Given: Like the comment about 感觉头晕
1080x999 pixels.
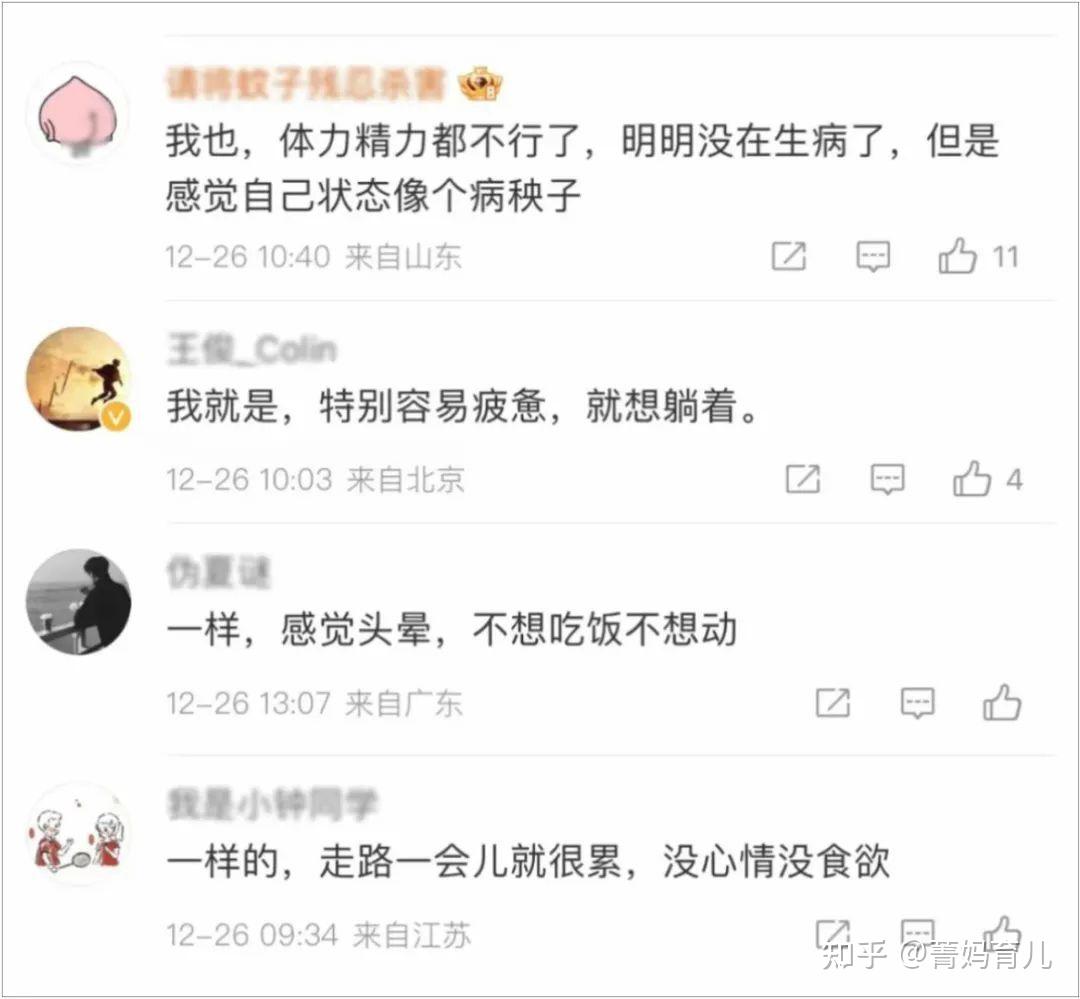Looking at the screenshot, I should (1001, 703).
